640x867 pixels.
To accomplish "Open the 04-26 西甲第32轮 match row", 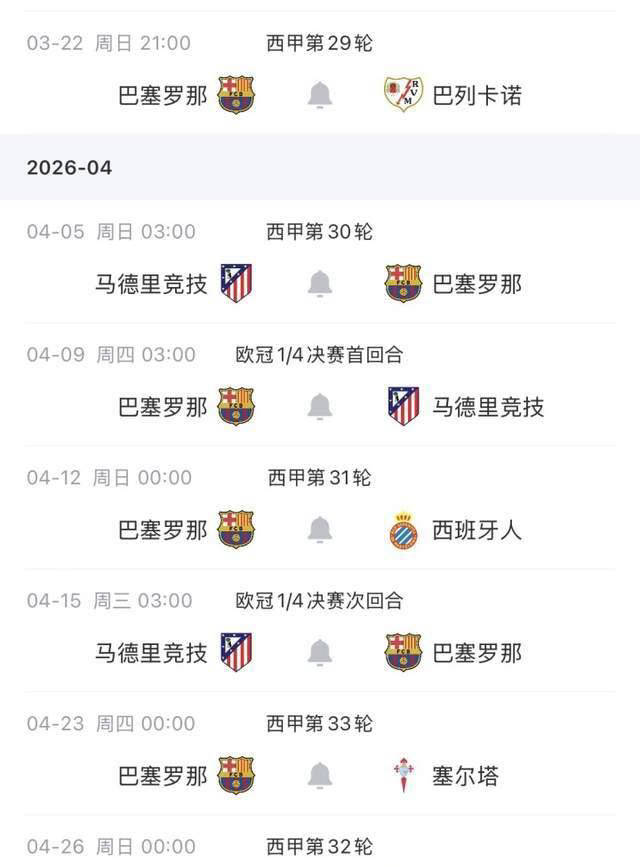I will tap(320, 848).
